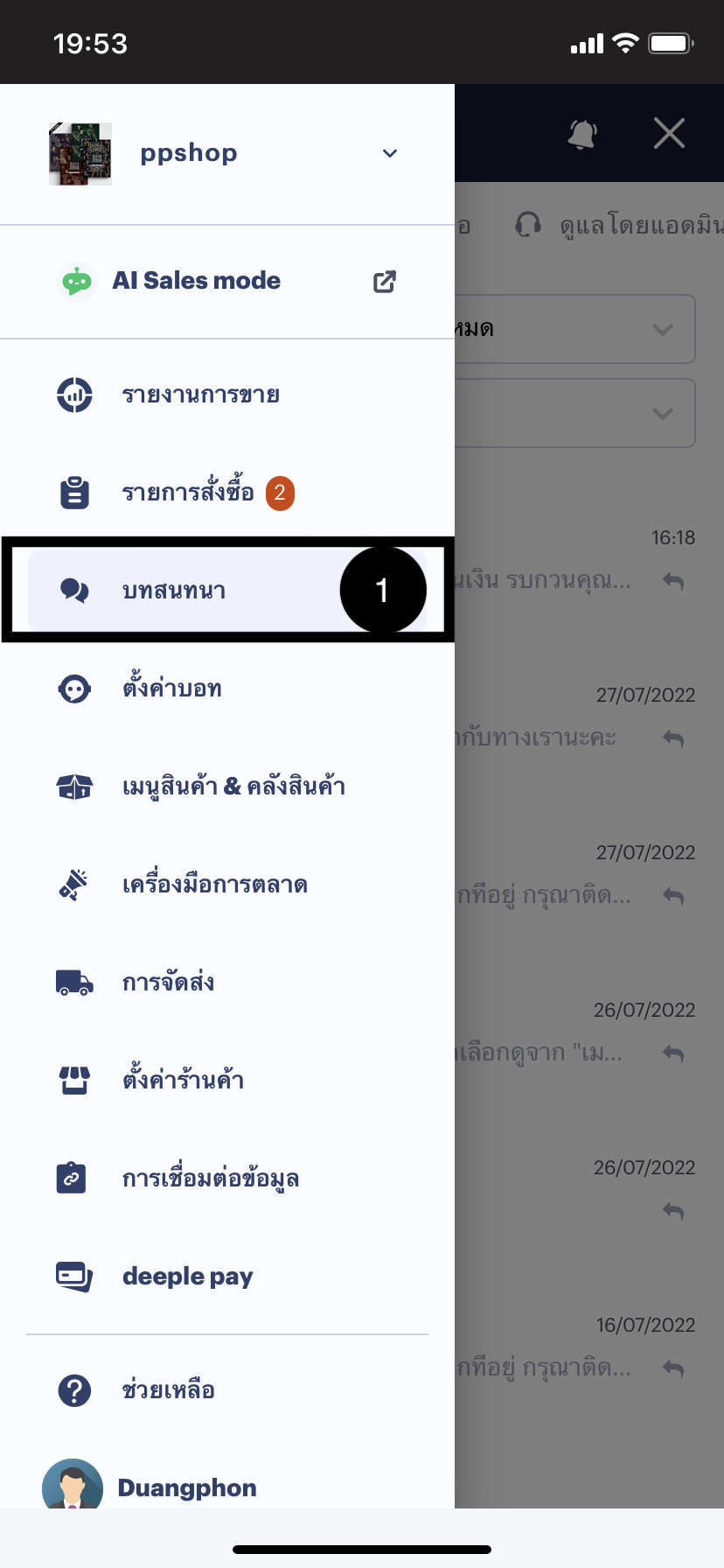Screen dimensions: 724x1568
Task: Go to การเชื่อมต่อข้อมูล data connection
Action: coord(210,1179)
